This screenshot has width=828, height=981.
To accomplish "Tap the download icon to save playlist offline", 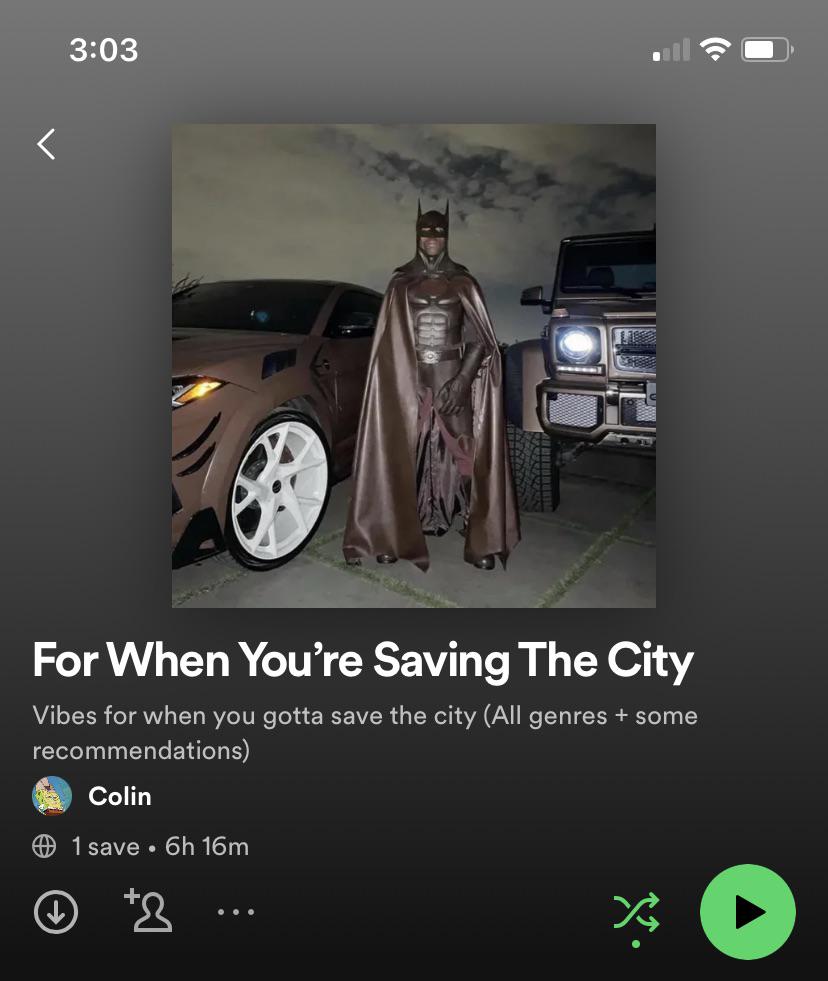I will tap(56, 912).
